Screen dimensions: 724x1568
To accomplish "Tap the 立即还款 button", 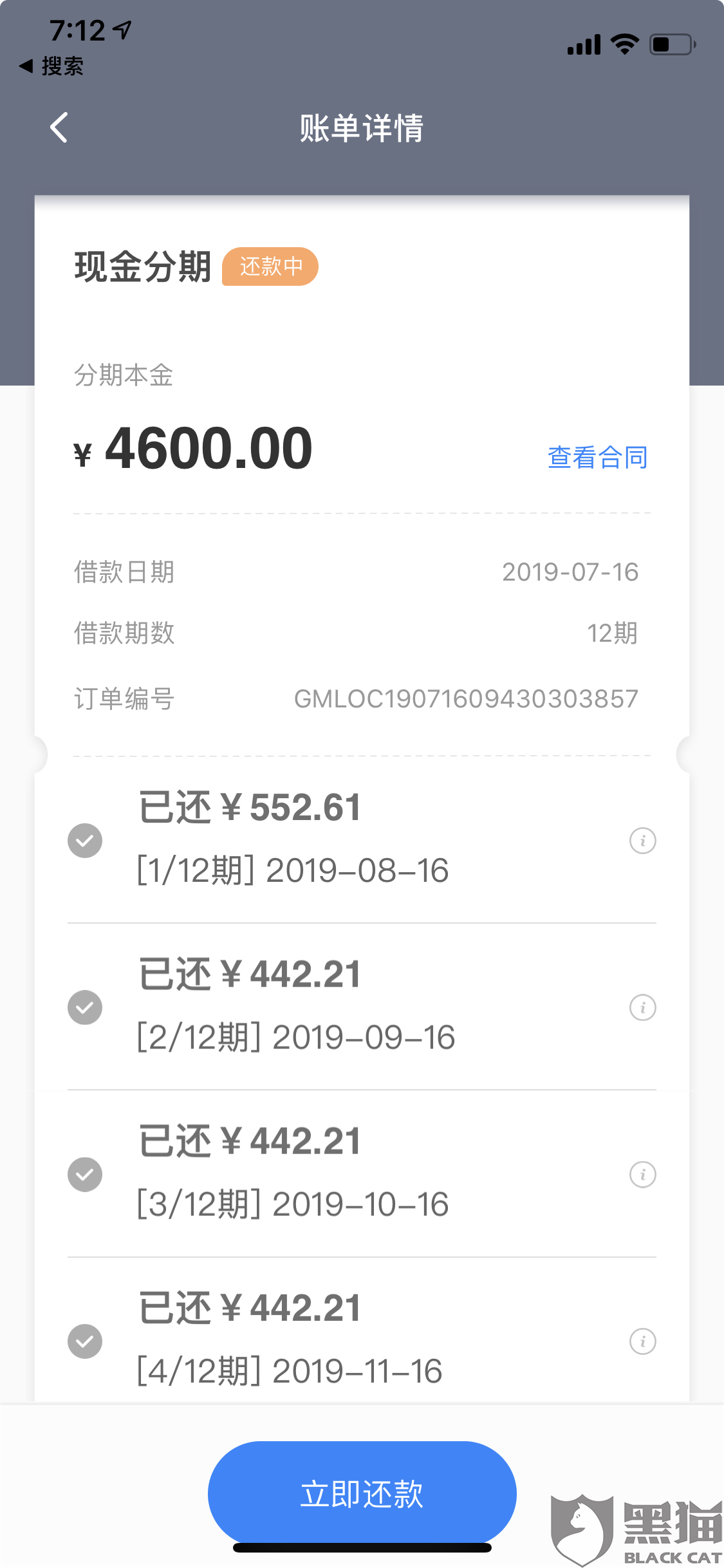I will 362,1493.
